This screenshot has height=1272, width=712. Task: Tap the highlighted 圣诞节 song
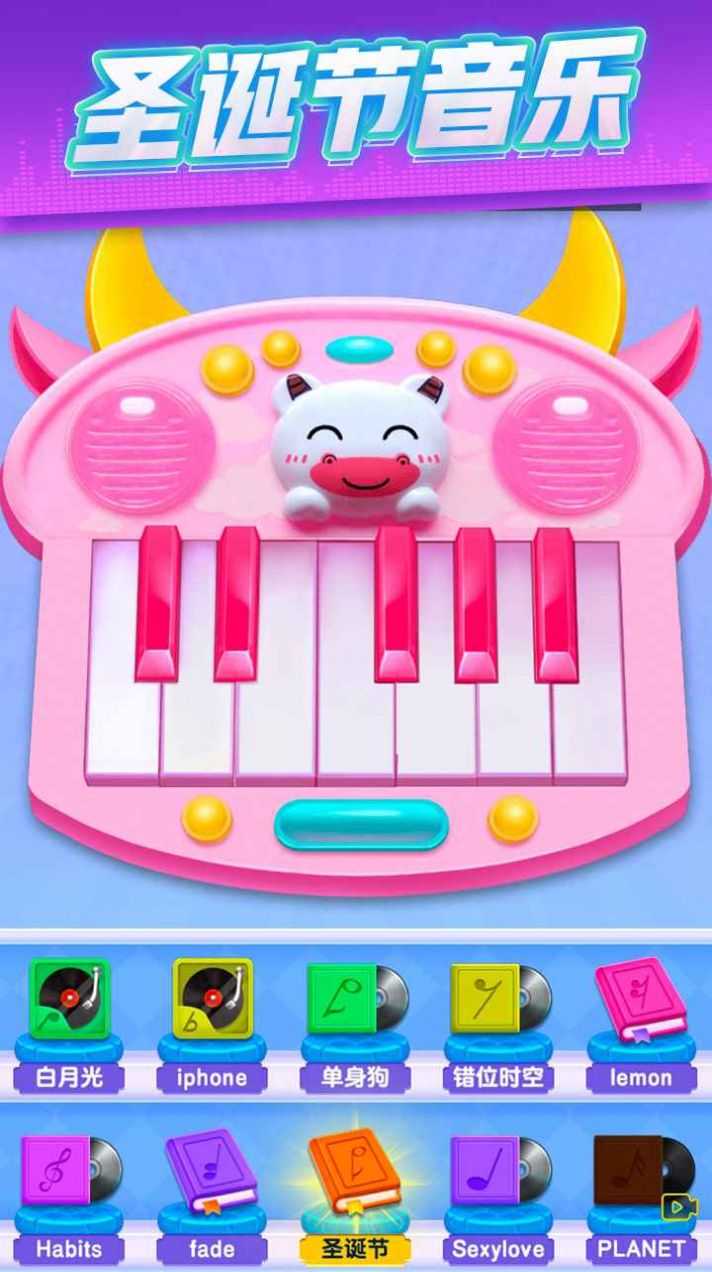[355, 1175]
